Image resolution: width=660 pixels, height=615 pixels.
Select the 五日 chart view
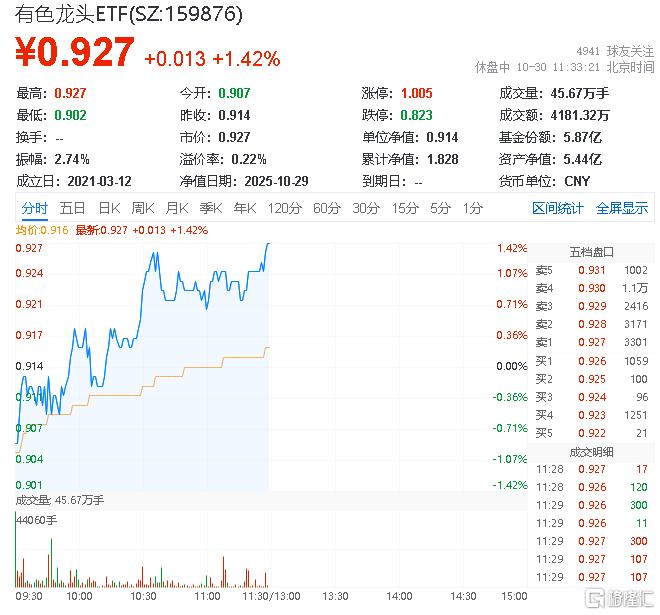(x=72, y=209)
